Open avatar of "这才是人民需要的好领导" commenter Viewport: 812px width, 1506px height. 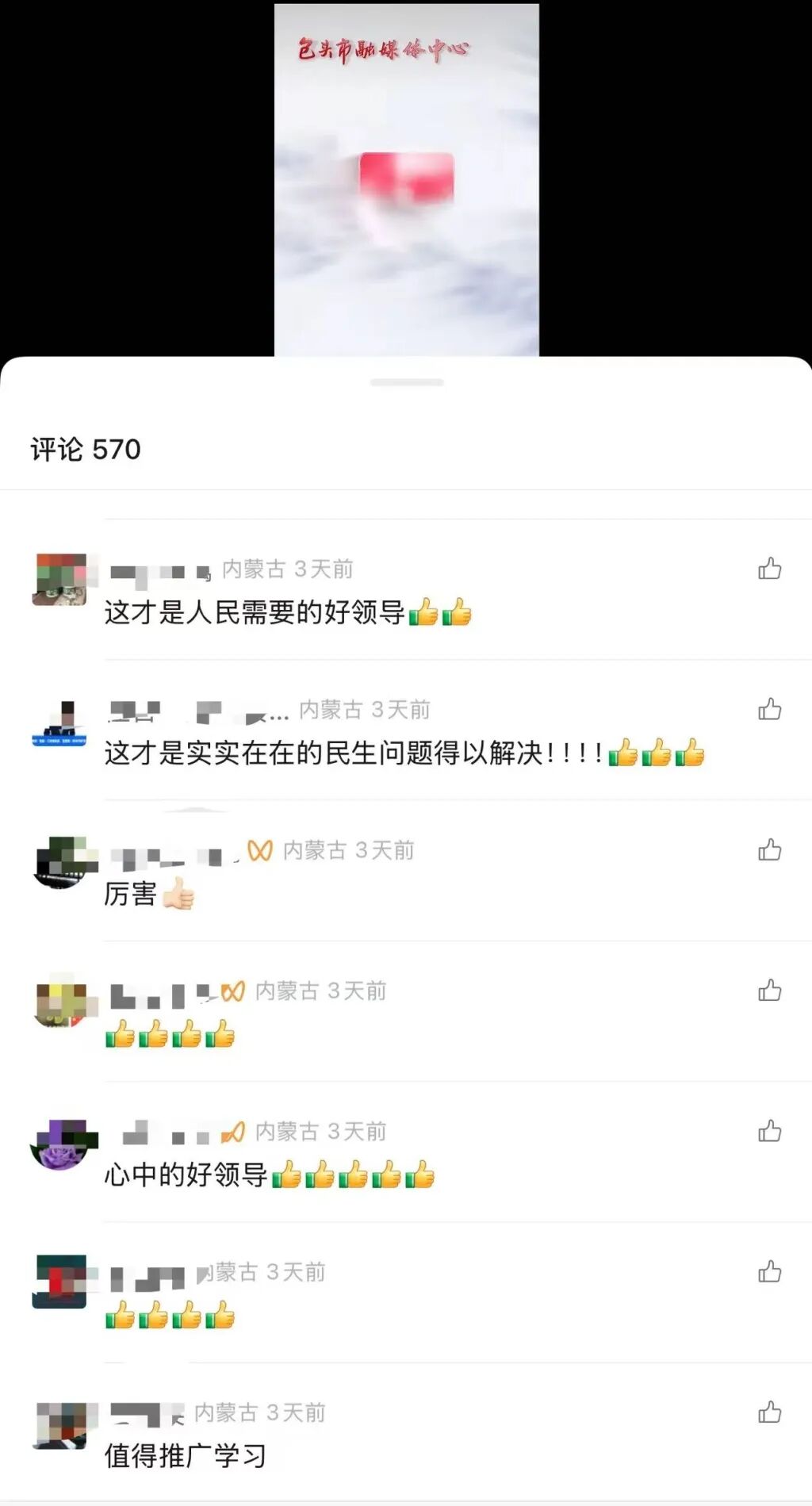pos(59,580)
